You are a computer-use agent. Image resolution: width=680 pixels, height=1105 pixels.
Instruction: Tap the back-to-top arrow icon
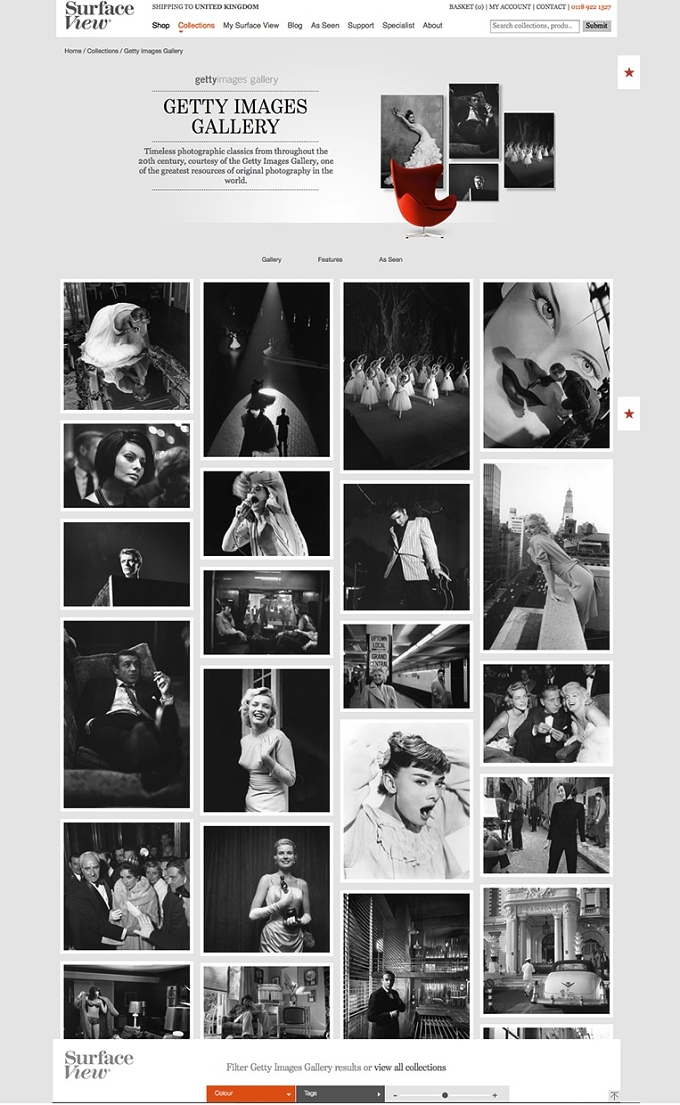point(614,1096)
